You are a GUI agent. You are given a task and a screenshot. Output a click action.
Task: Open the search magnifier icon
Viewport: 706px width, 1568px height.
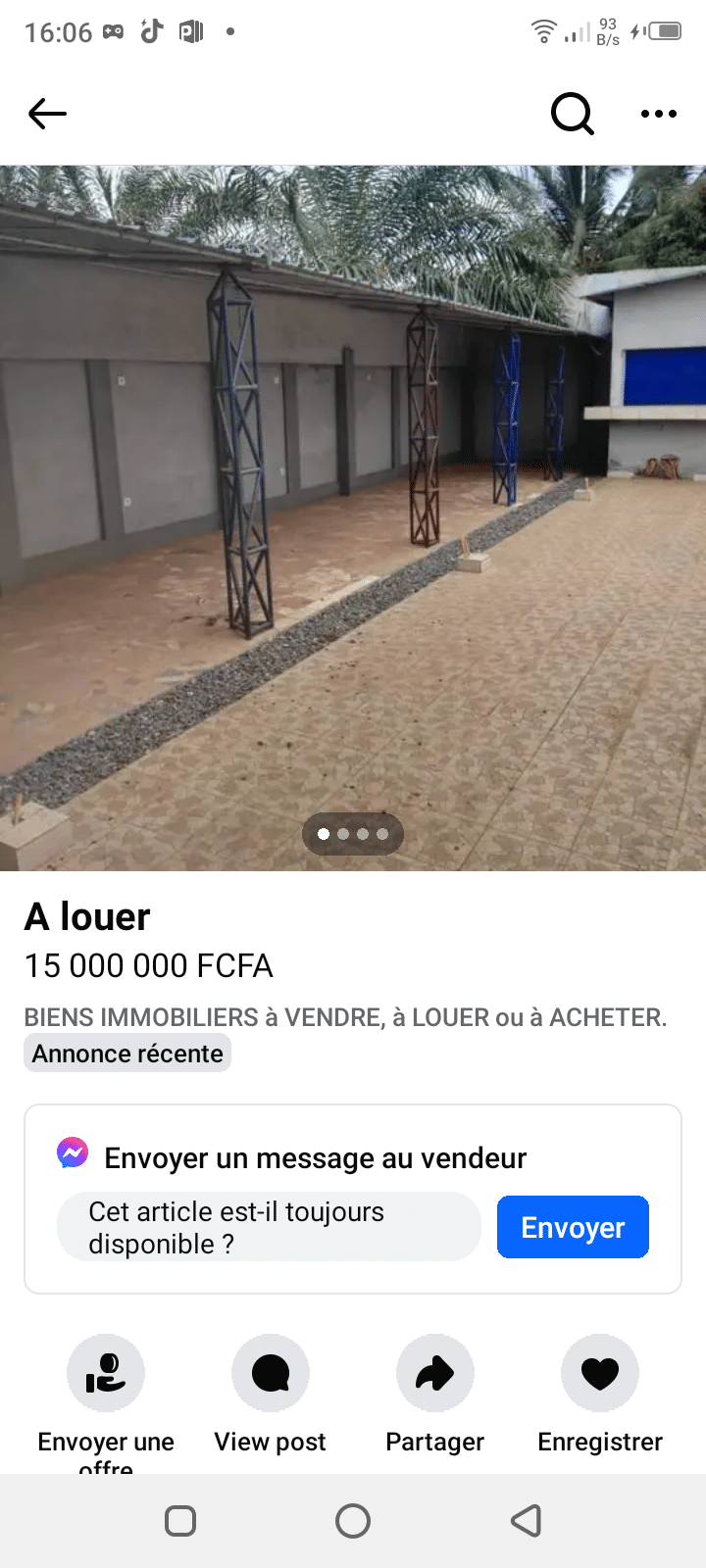pyautogui.click(x=573, y=114)
